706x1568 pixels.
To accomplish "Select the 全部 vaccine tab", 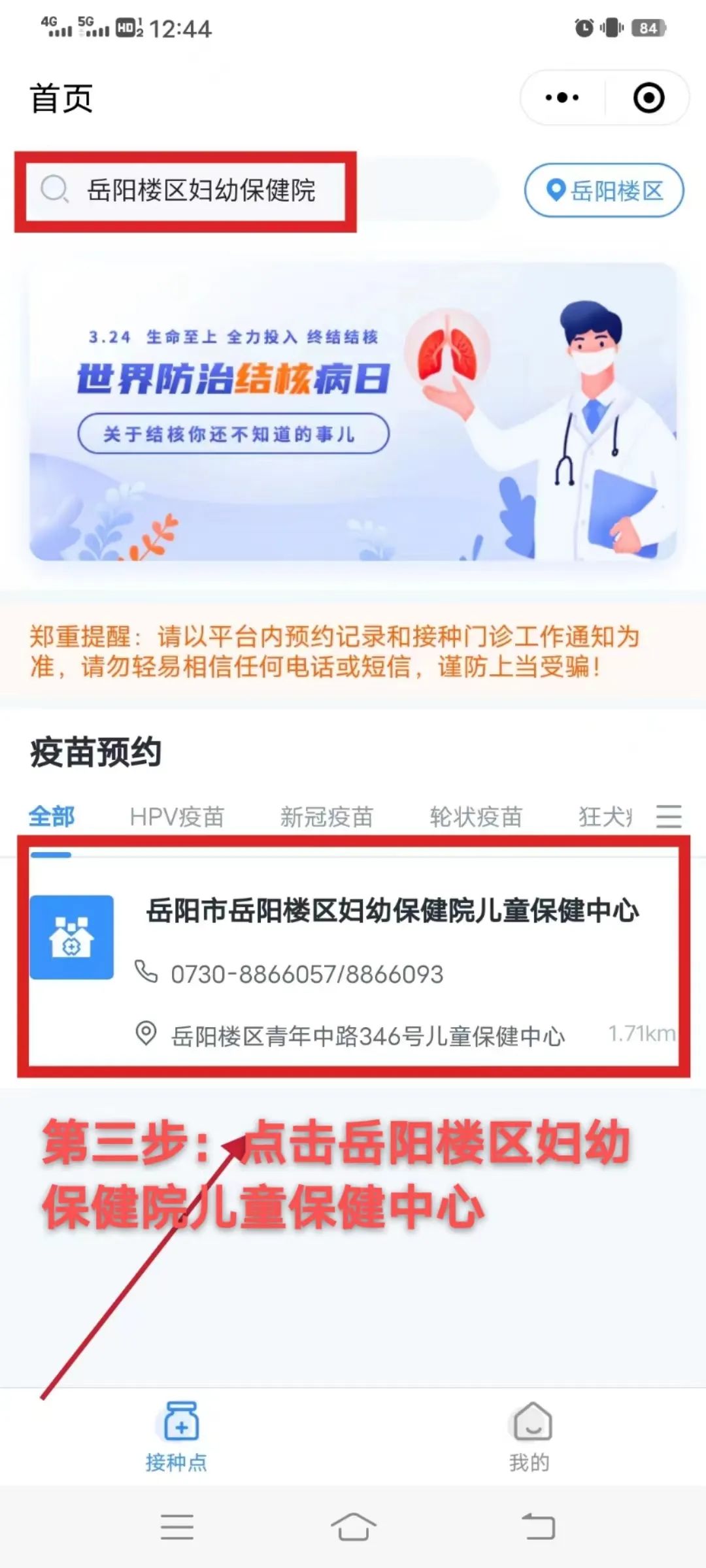I will (x=52, y=817).
